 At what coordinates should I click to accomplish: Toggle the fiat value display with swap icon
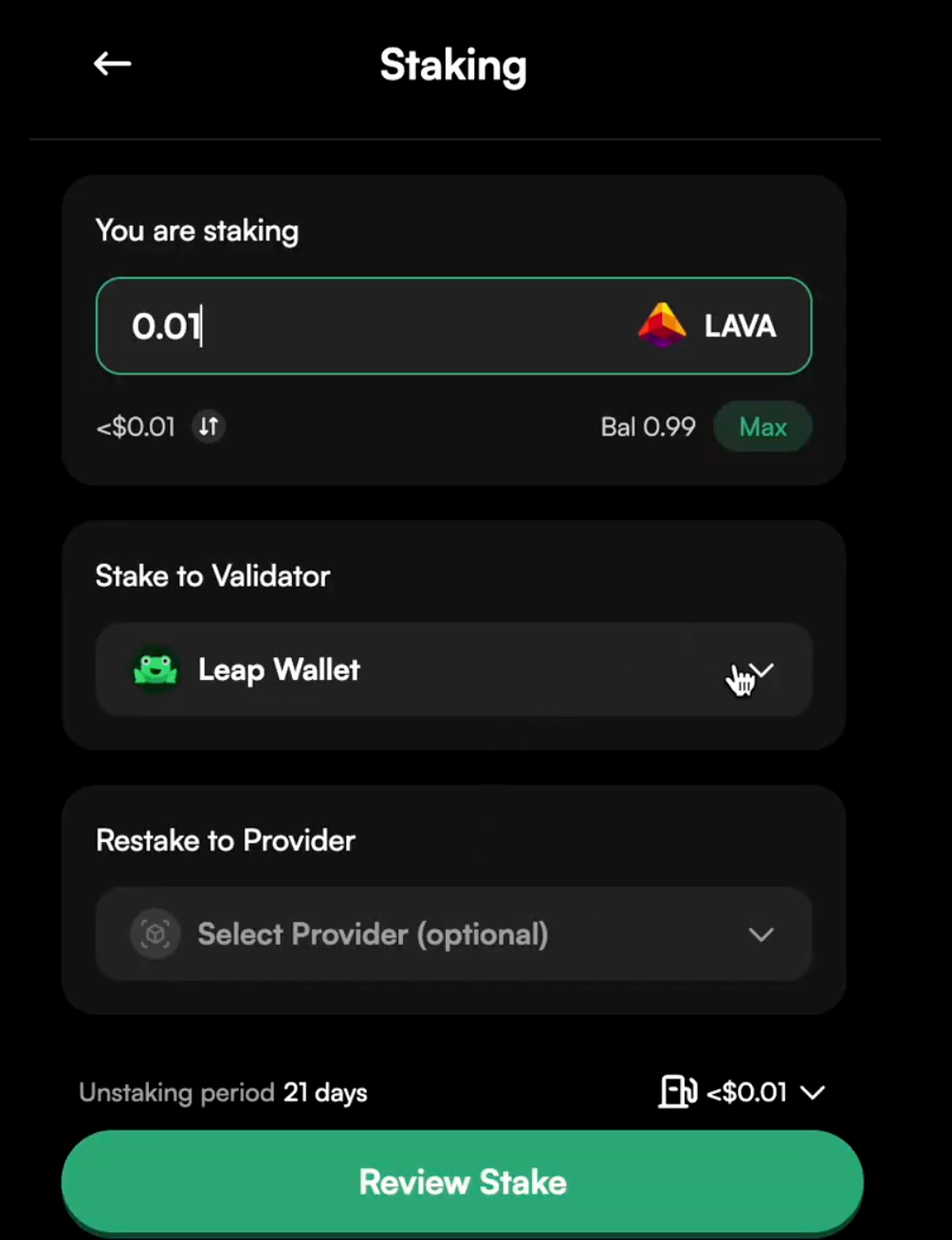pos(208,427)
